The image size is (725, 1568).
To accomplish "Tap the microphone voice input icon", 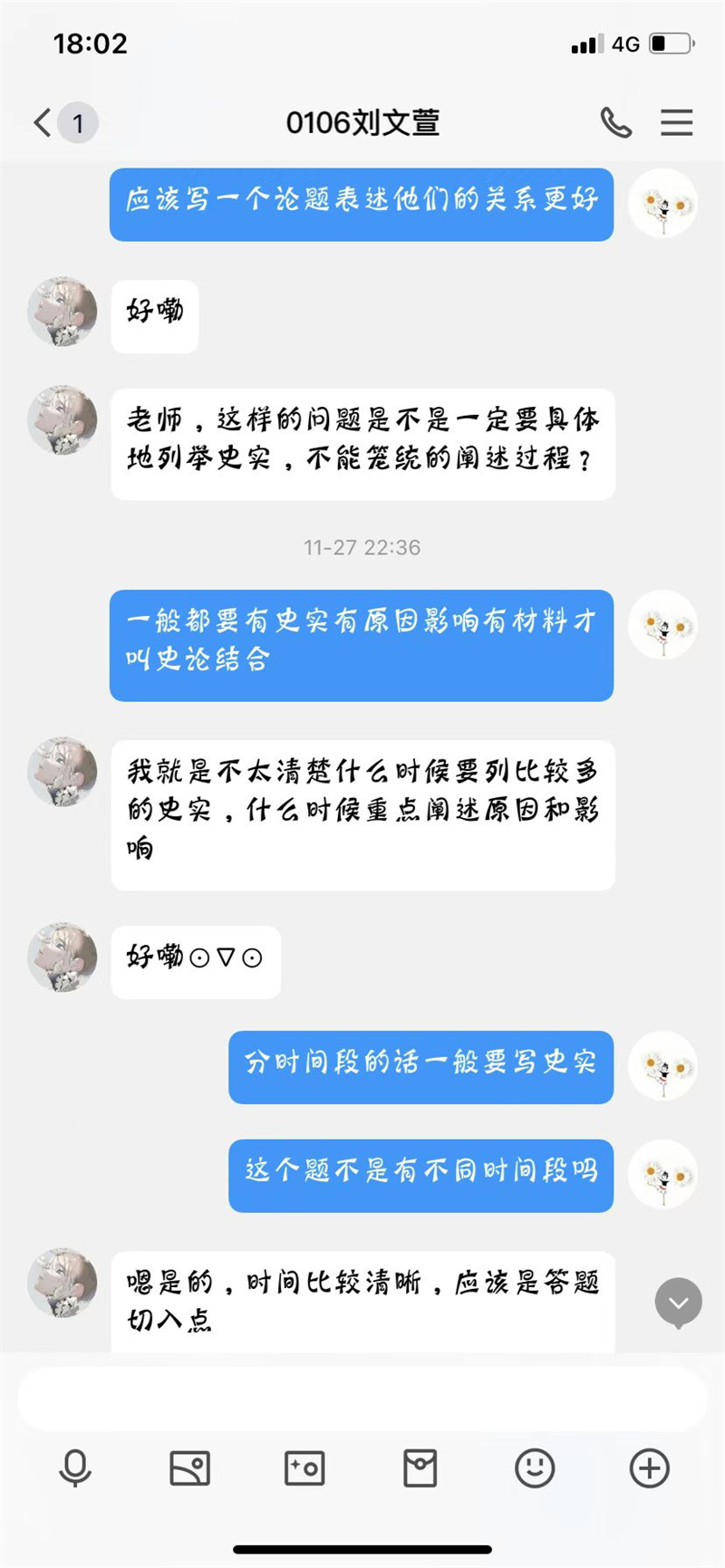I will (75, 1468).
